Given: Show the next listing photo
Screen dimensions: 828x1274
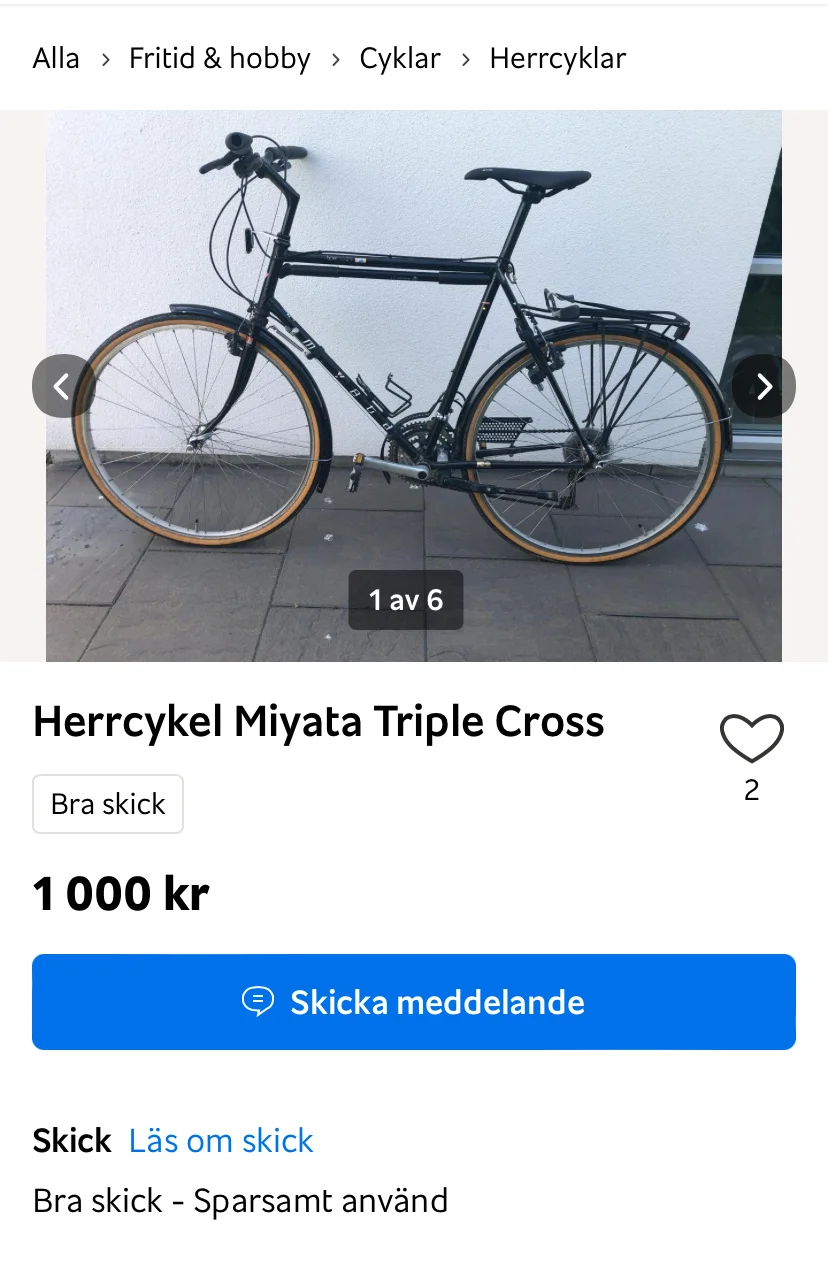Looking at the screenshot, I should coord(764,386).
